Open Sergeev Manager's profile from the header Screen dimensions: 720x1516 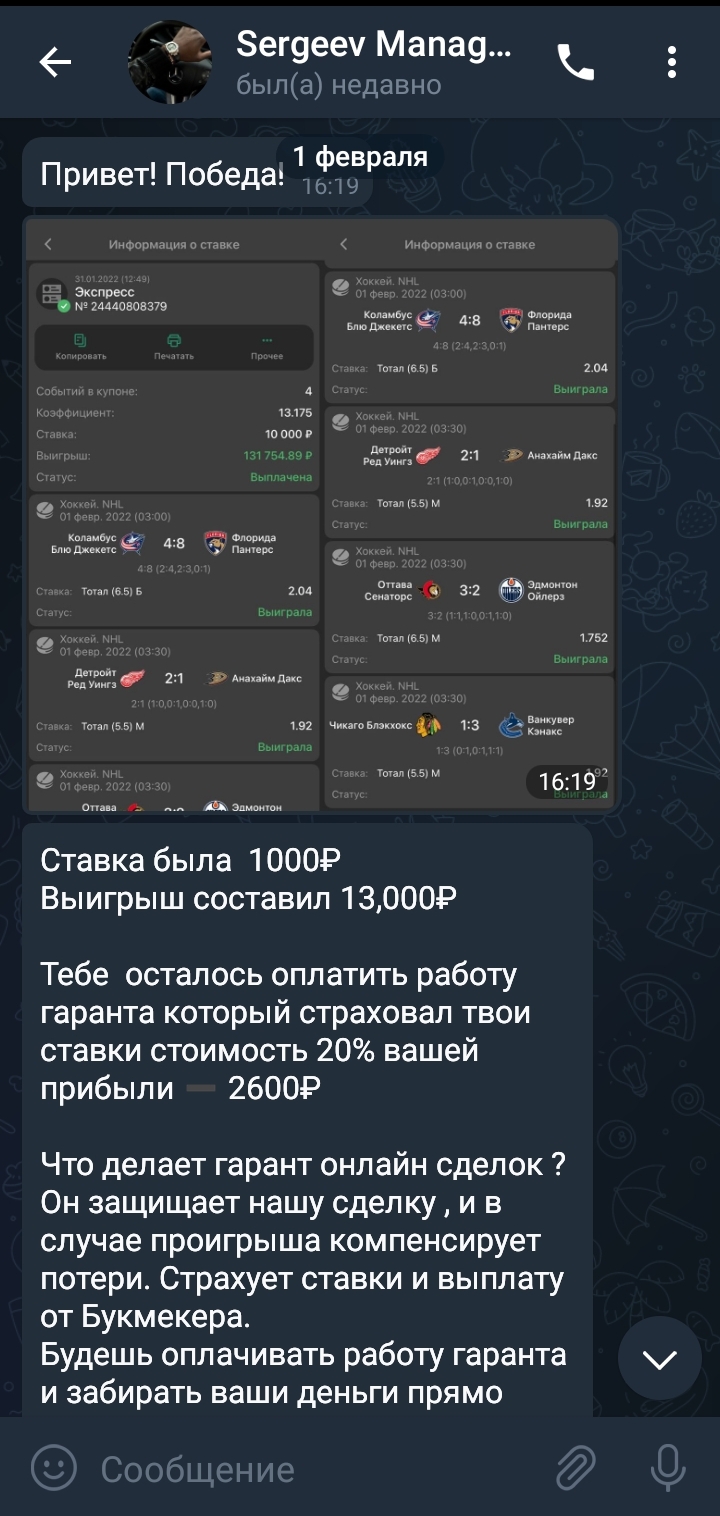tap(373, 62)
